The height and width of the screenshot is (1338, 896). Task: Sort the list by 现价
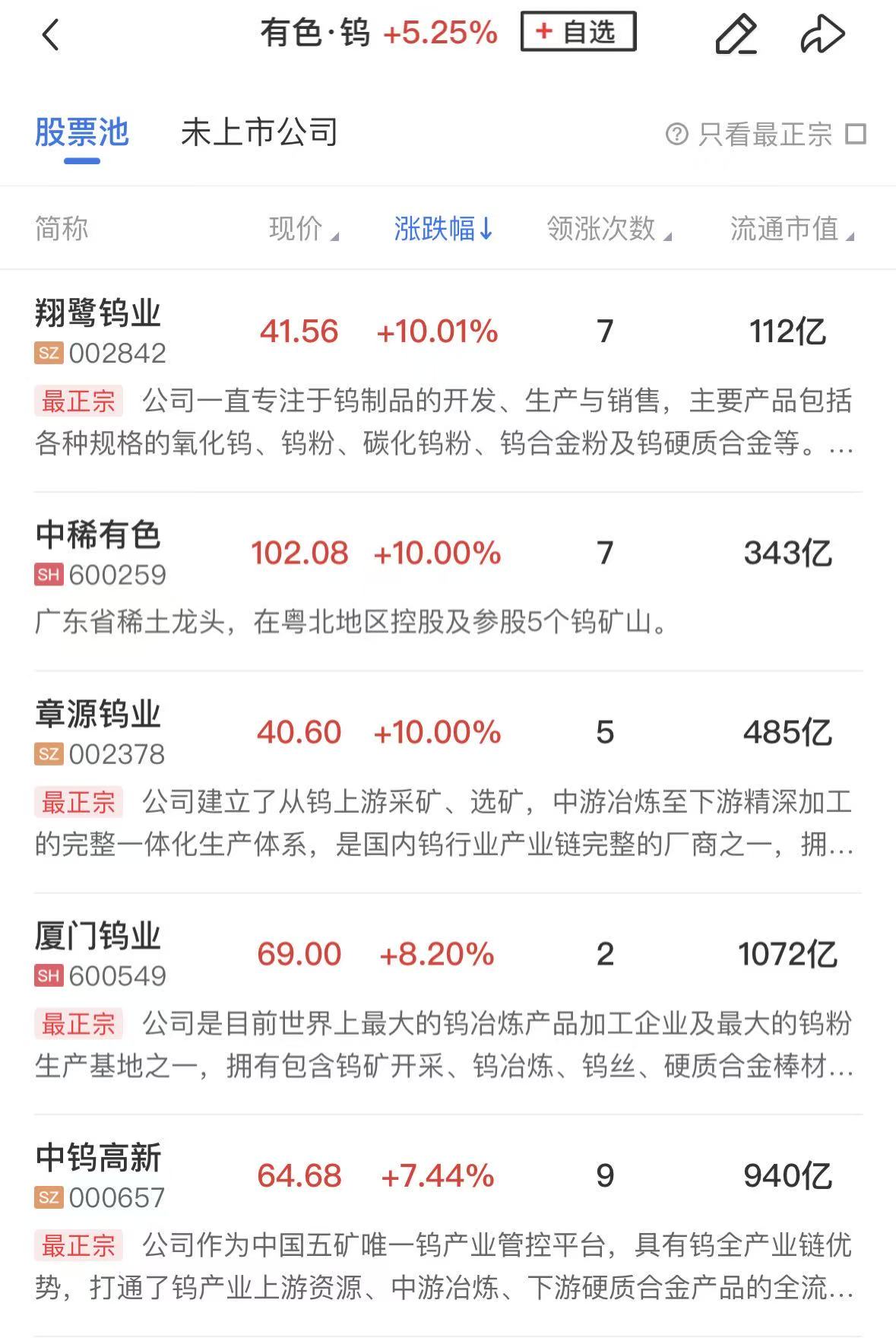pos(302,229)
